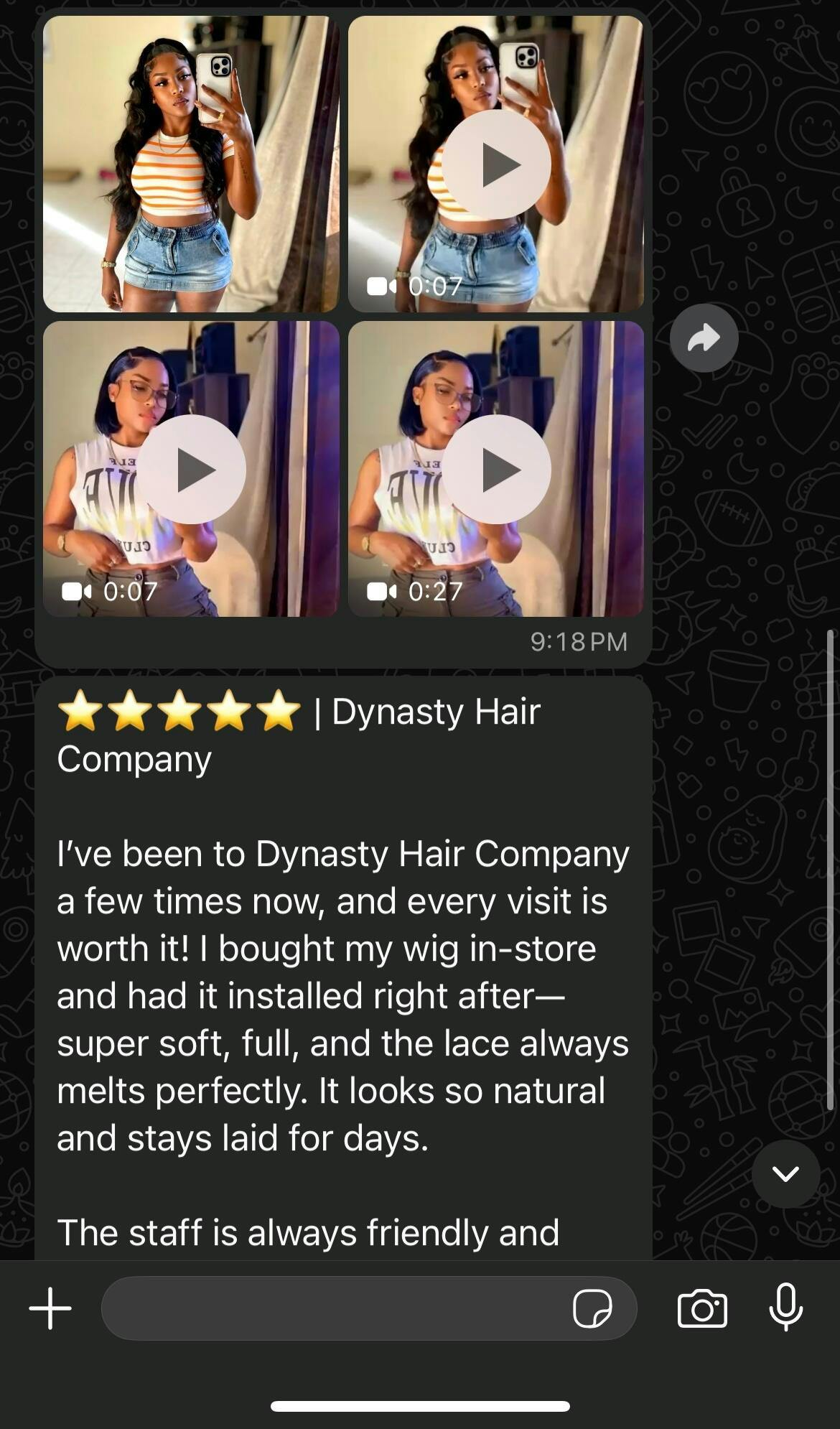
Task: Open attachments with the plus icon
Action: point(50,1308)
